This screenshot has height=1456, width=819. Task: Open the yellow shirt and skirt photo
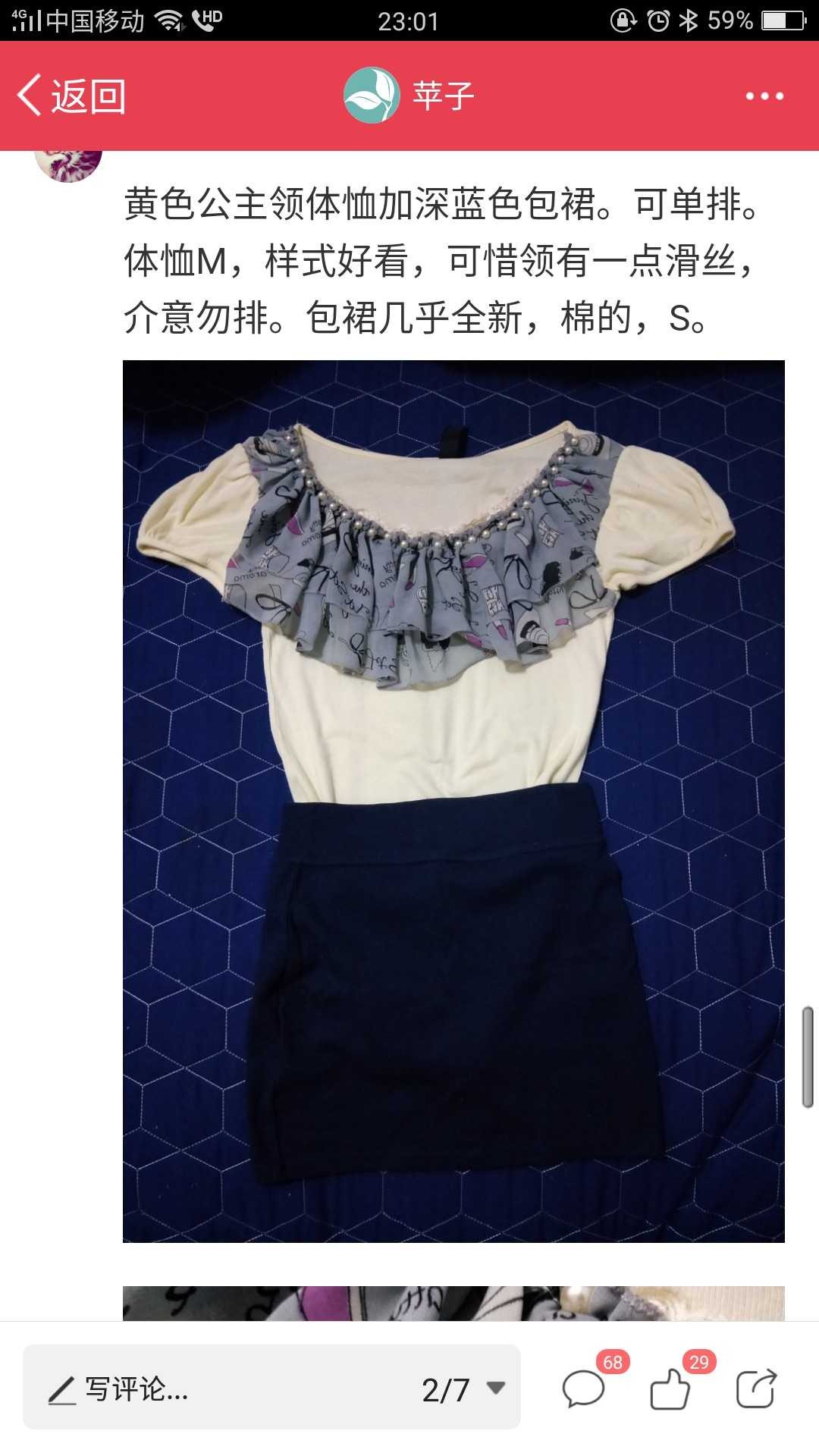[453, 801]
